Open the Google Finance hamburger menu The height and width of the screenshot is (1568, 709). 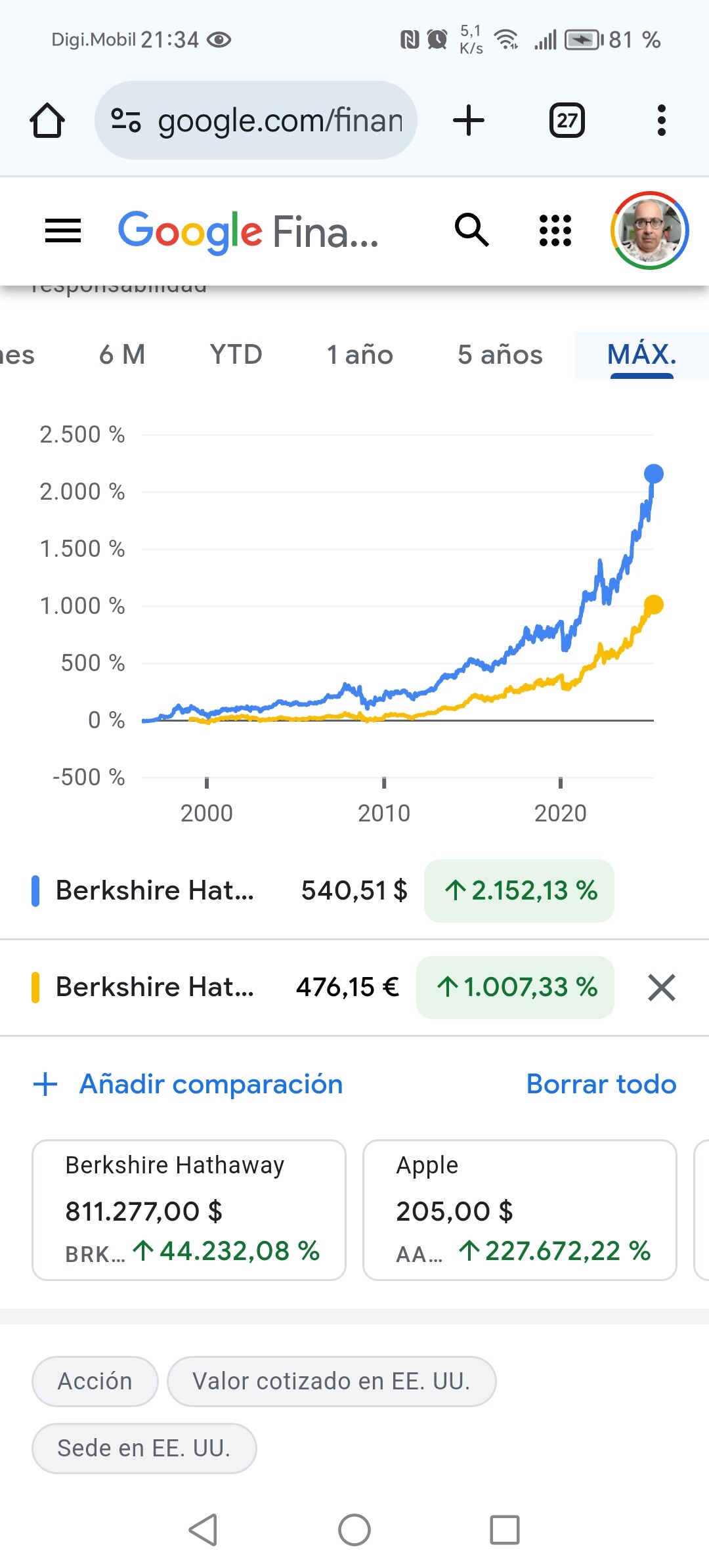[x=63, y=231]
